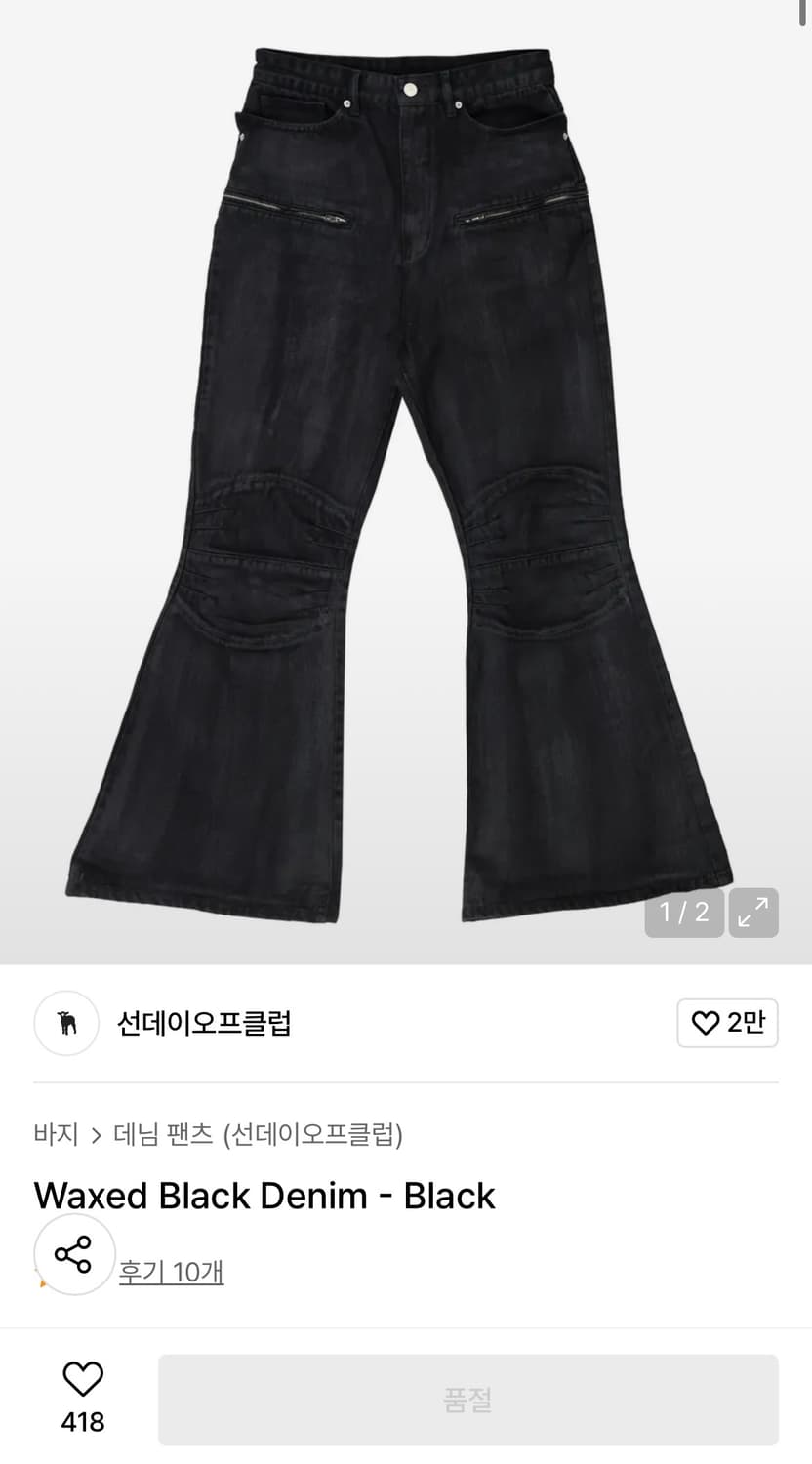Click the fullscreen expand arrows on the product image
The width and height of the screenshot is (812, 1464).
[753, 913]
